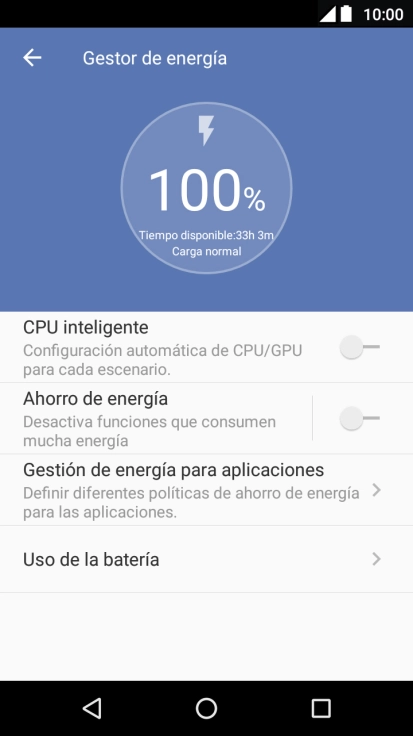Open Gestión de energía para aplicaciones
The width and height of the screenshot is (413, 736).
coord(206,490)
